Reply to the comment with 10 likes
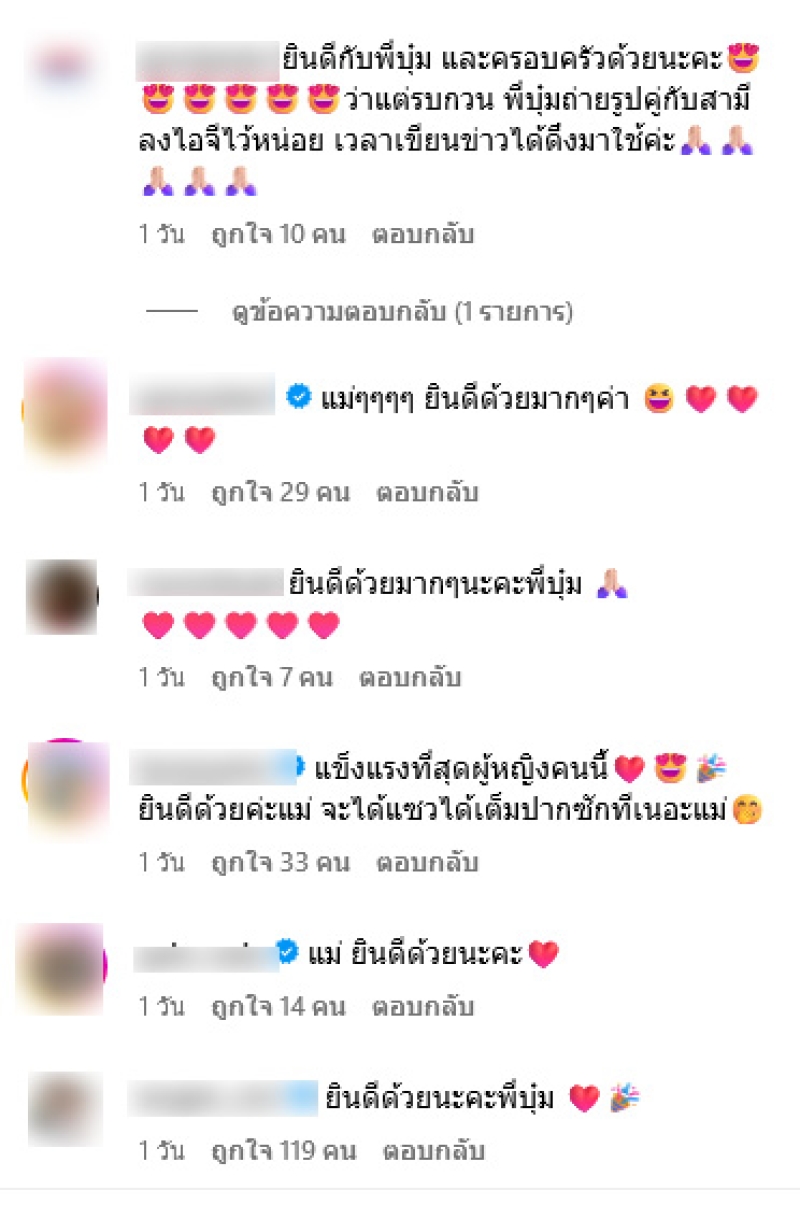The width and height of the screenshot is (800, 1205). [x=423, y=235]
